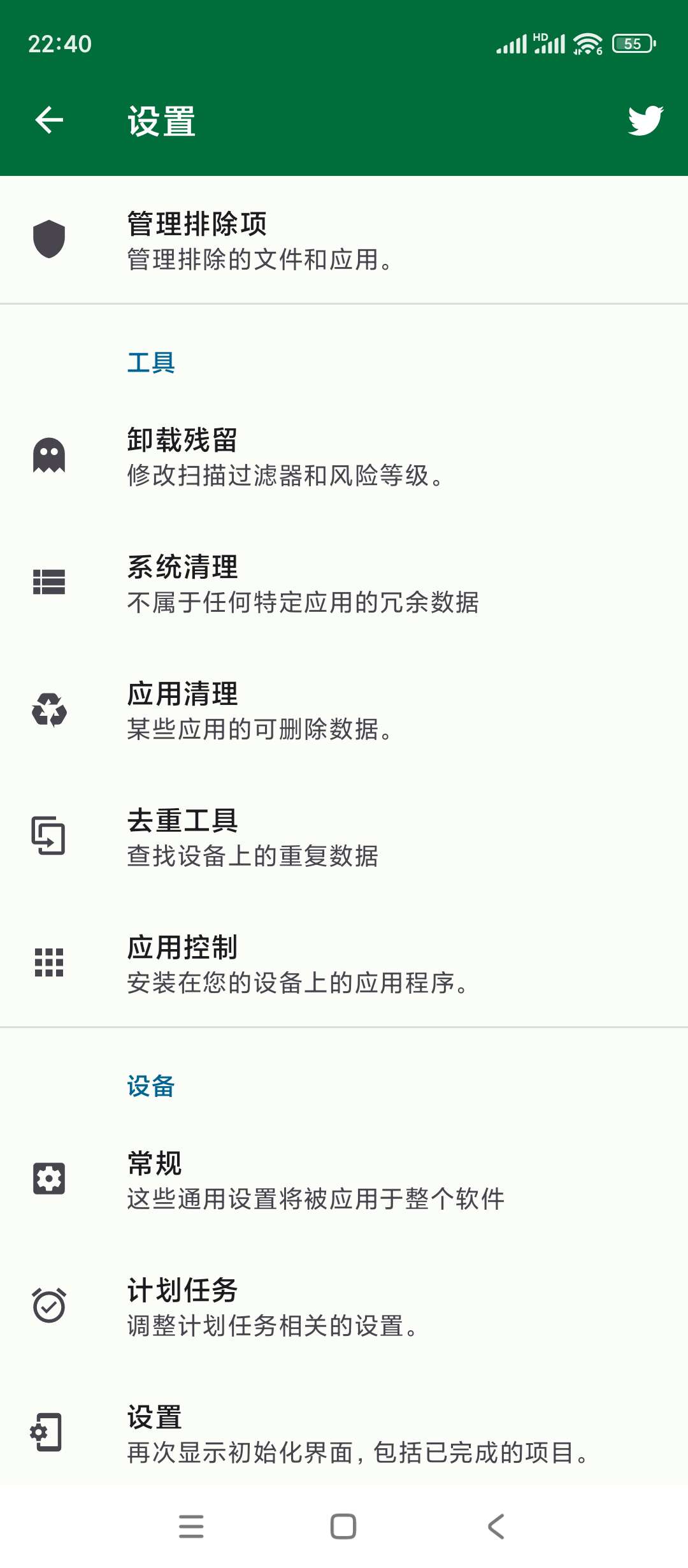Select 去重工具 settings row
This screenshot has height=1568, width=688.
tap(344, 837)
